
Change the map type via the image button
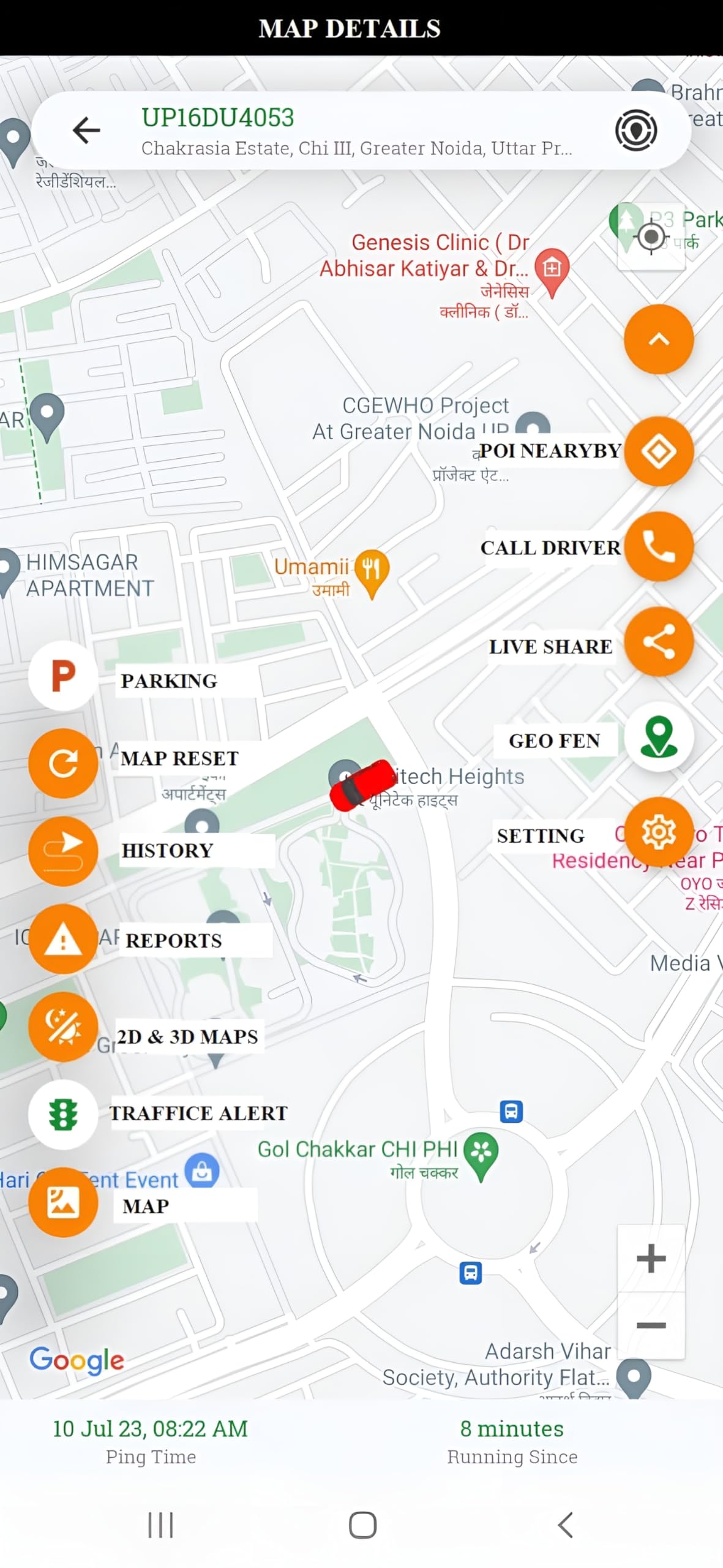63,1202
